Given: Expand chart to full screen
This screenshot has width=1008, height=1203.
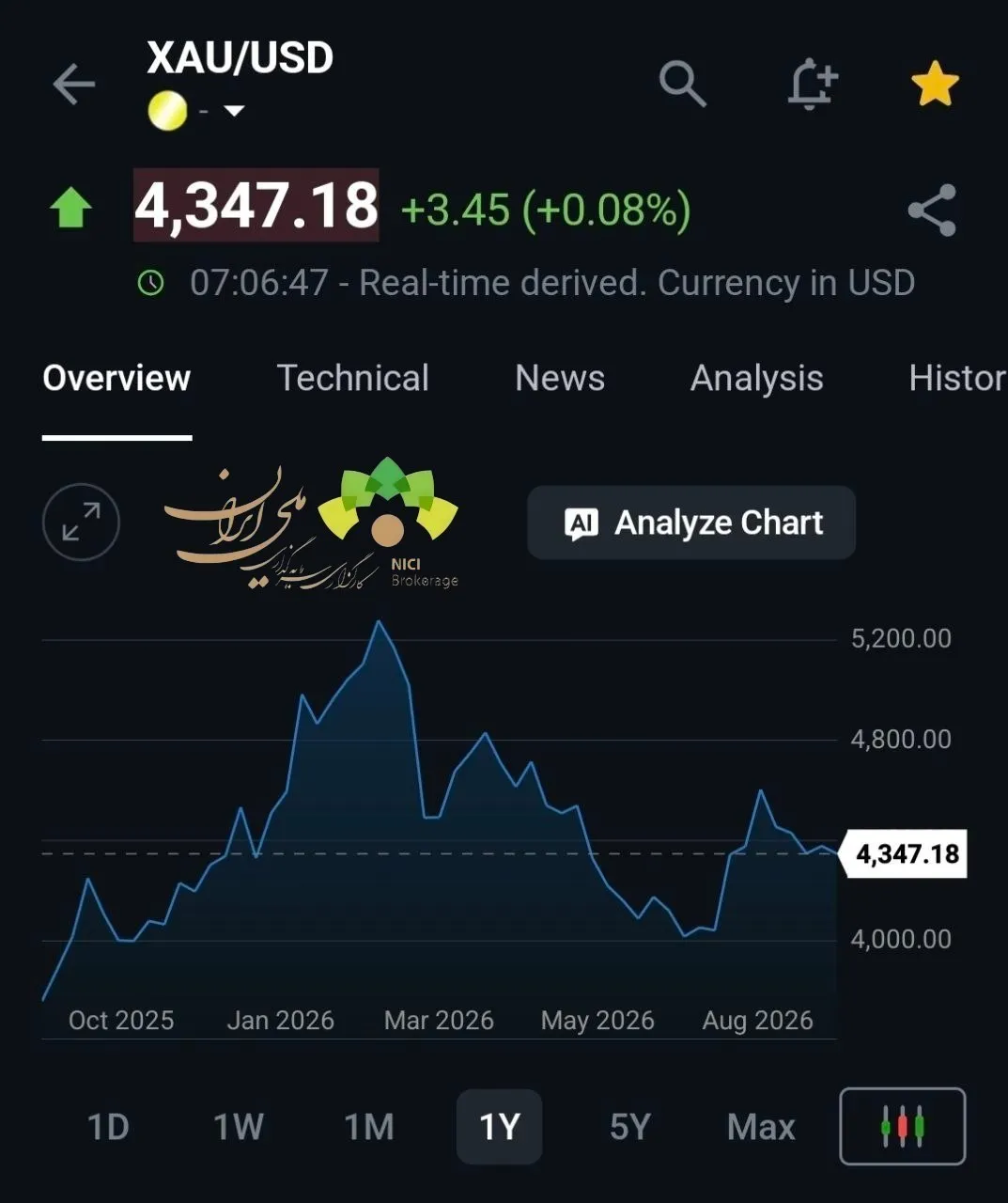Looking at the screenshot, I should 81,522.
